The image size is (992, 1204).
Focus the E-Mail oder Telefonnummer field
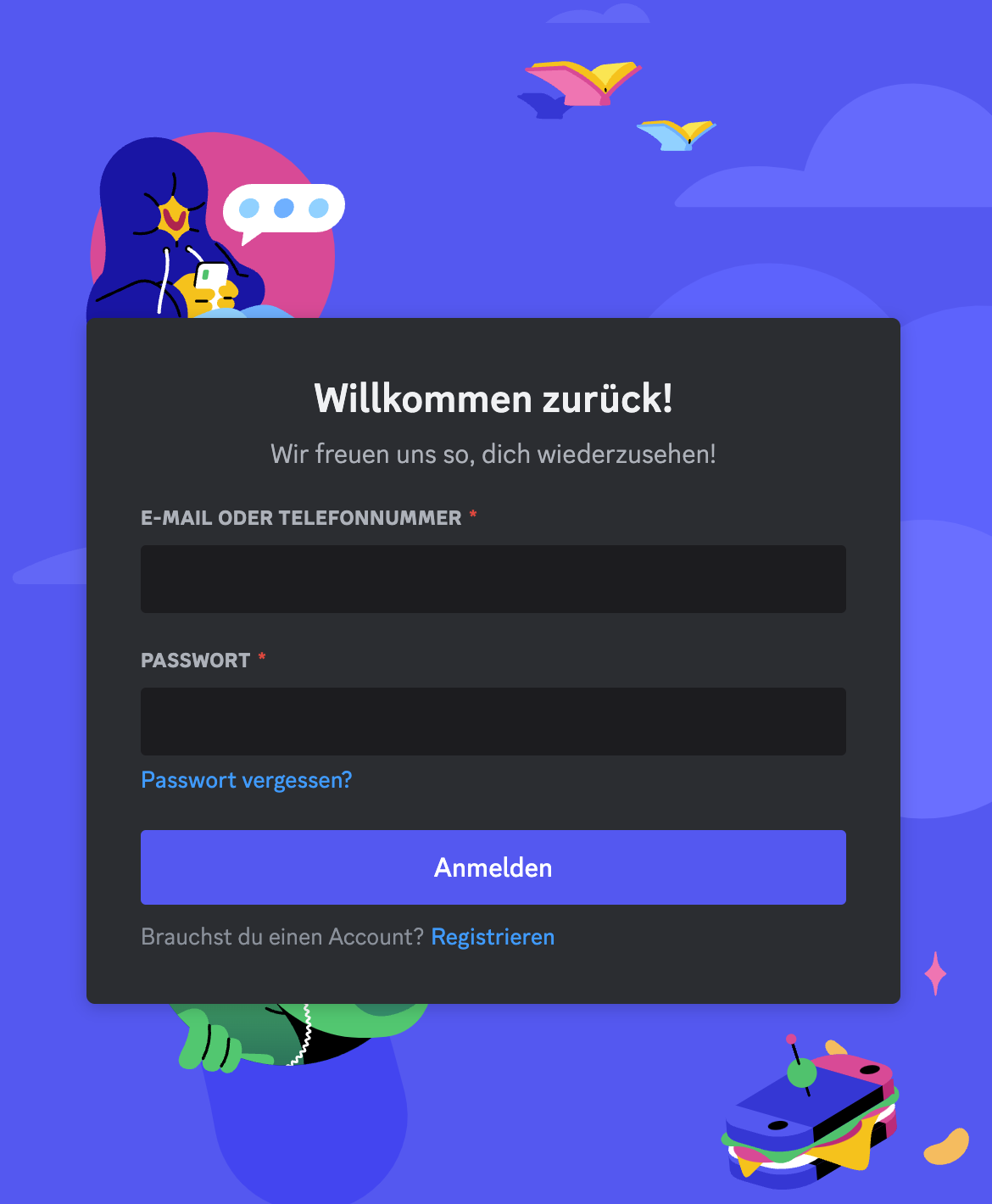[x=493, y=579]
